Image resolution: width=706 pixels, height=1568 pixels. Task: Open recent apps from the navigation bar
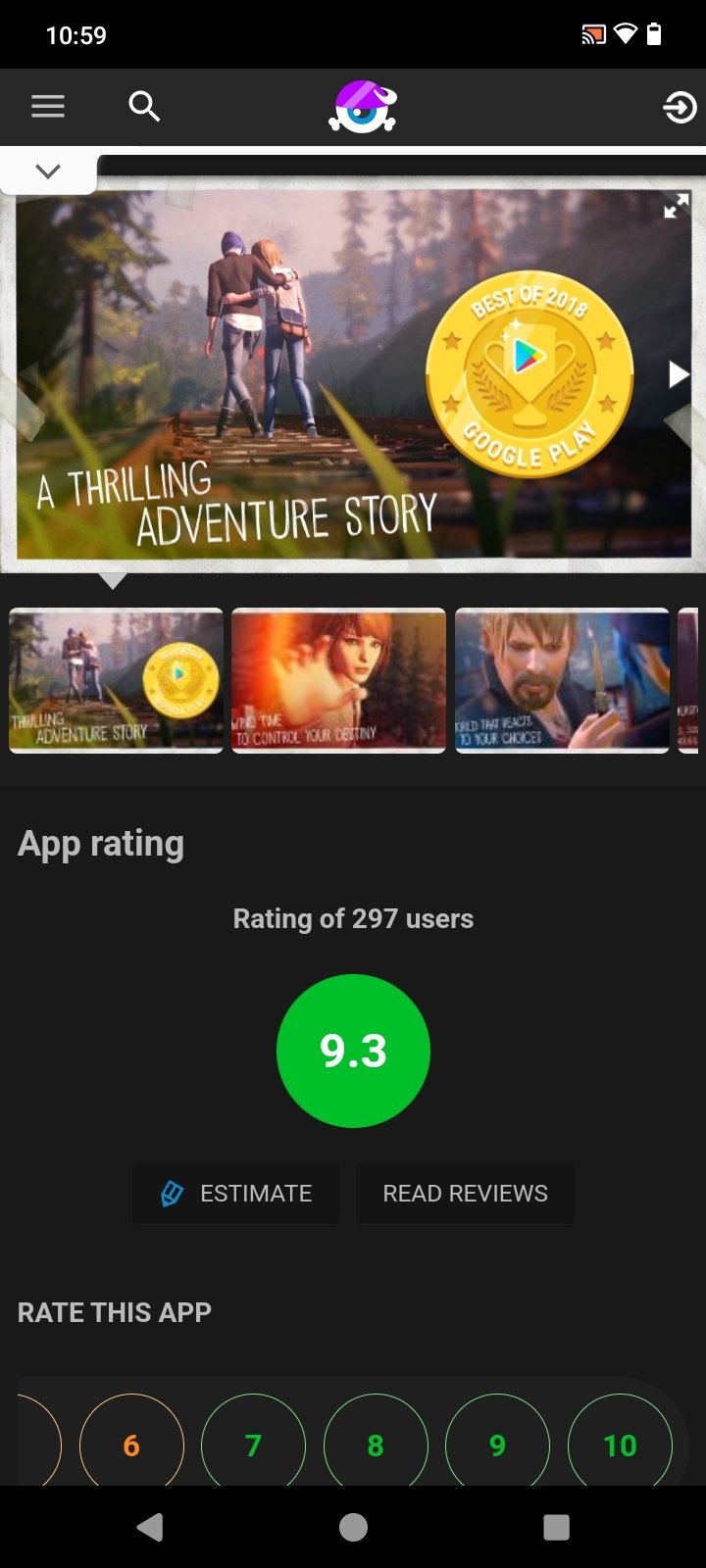[x=556, y=1527]
